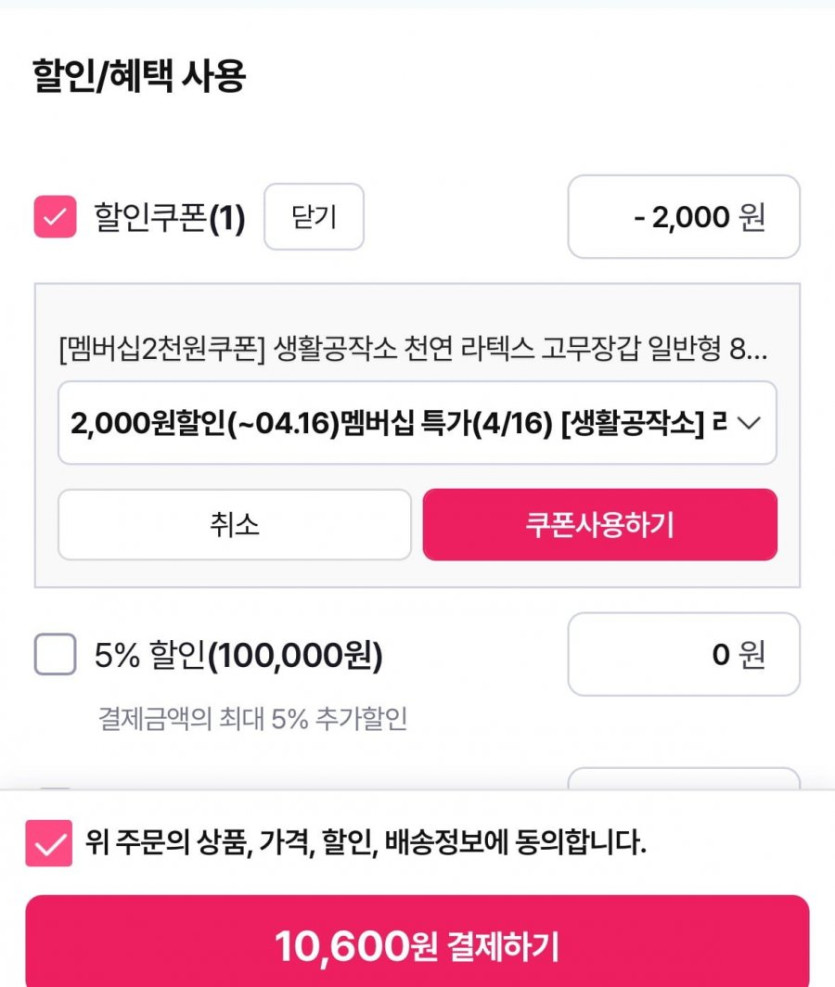Image resolution: width=835 pixels, height=987 pixels.
Task: Tap the 닫기 button next to 할인쿠폰
Action: pos(314,217)
